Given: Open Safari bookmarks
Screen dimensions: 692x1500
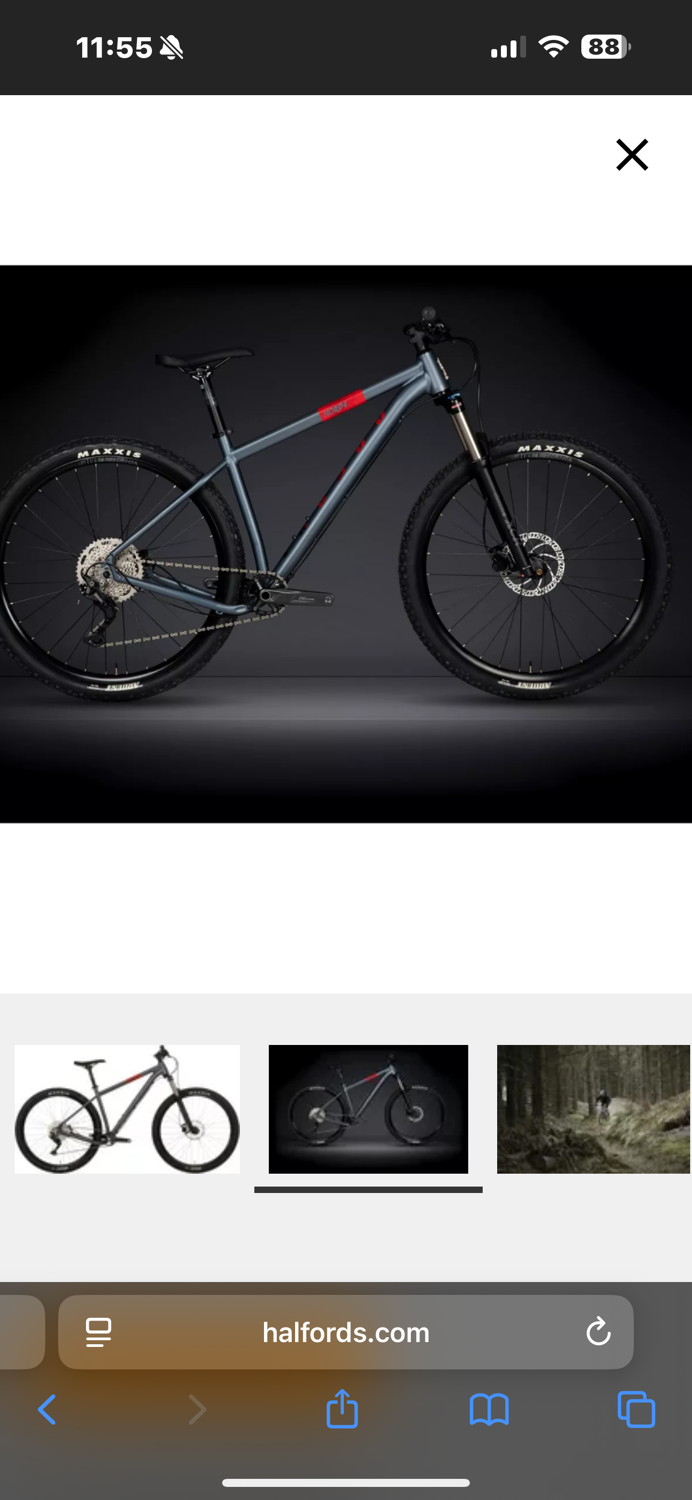Looking at the screenshot, I should pyautogui.click(x=489, y=1410).
